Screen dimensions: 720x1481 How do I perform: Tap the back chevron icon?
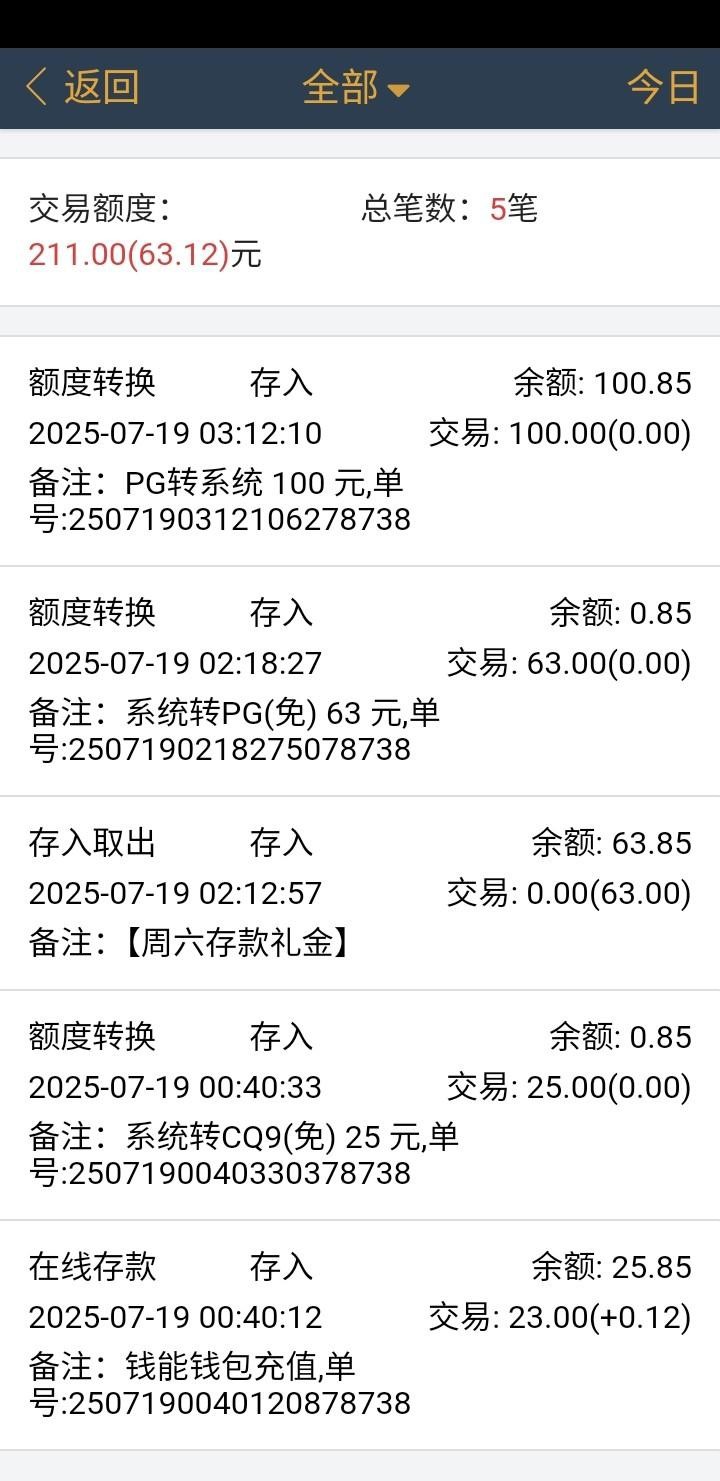(x=36, y=87)
